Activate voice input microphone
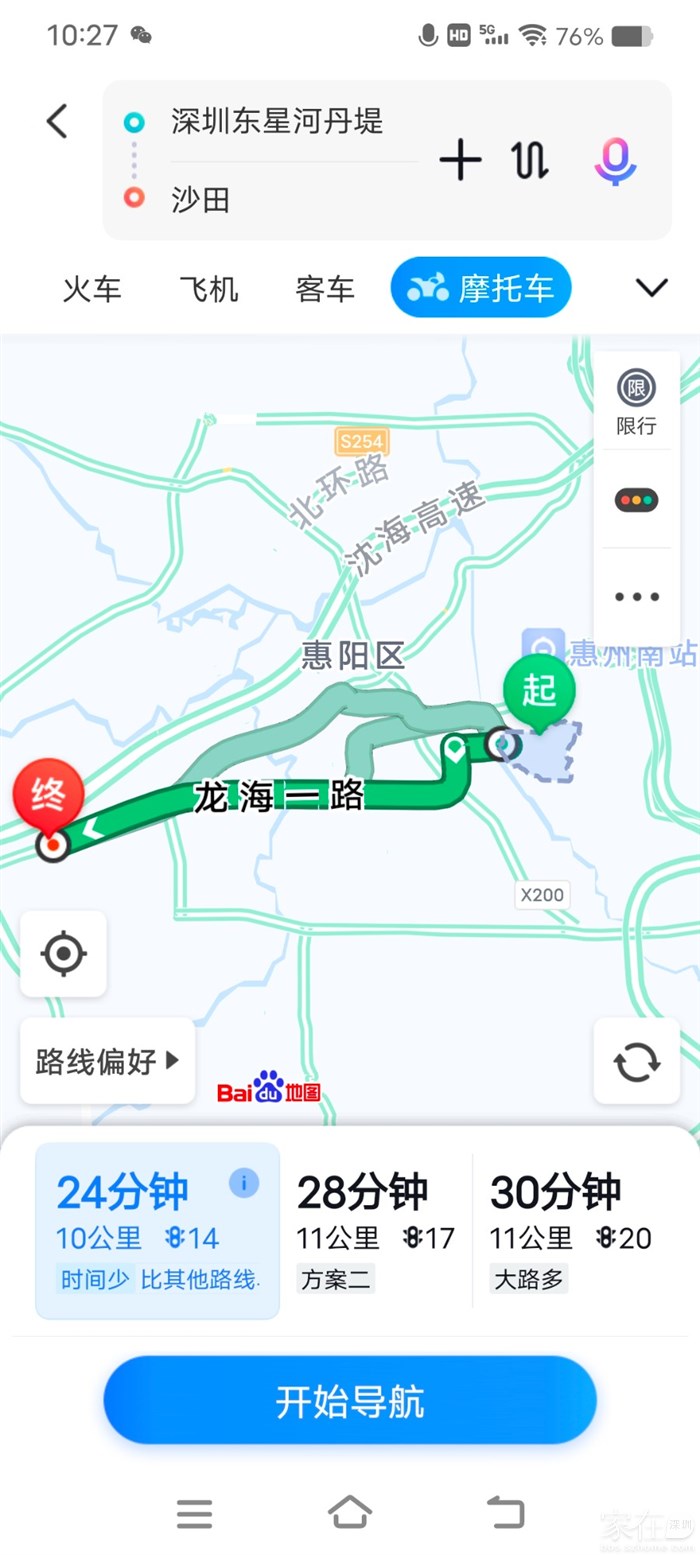The width and height of the screenshot is (700, 1555). (615, 161)
